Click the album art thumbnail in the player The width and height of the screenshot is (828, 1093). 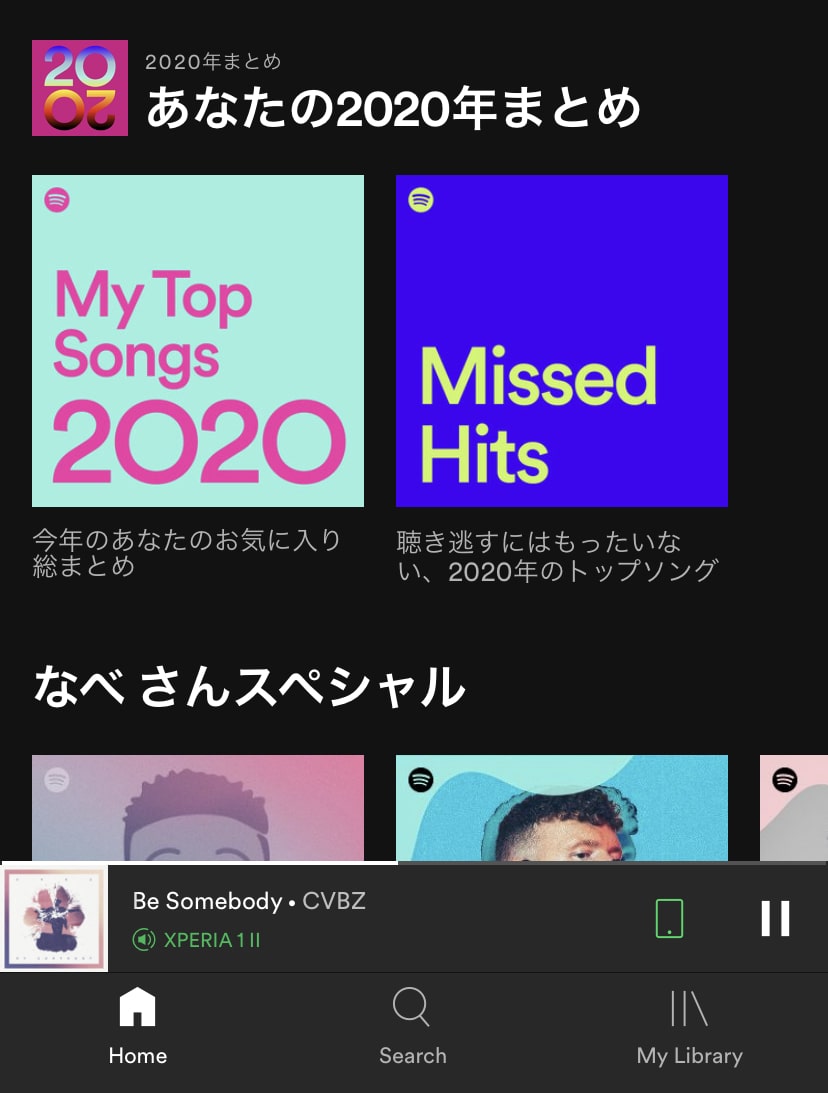tap(55, 917)
